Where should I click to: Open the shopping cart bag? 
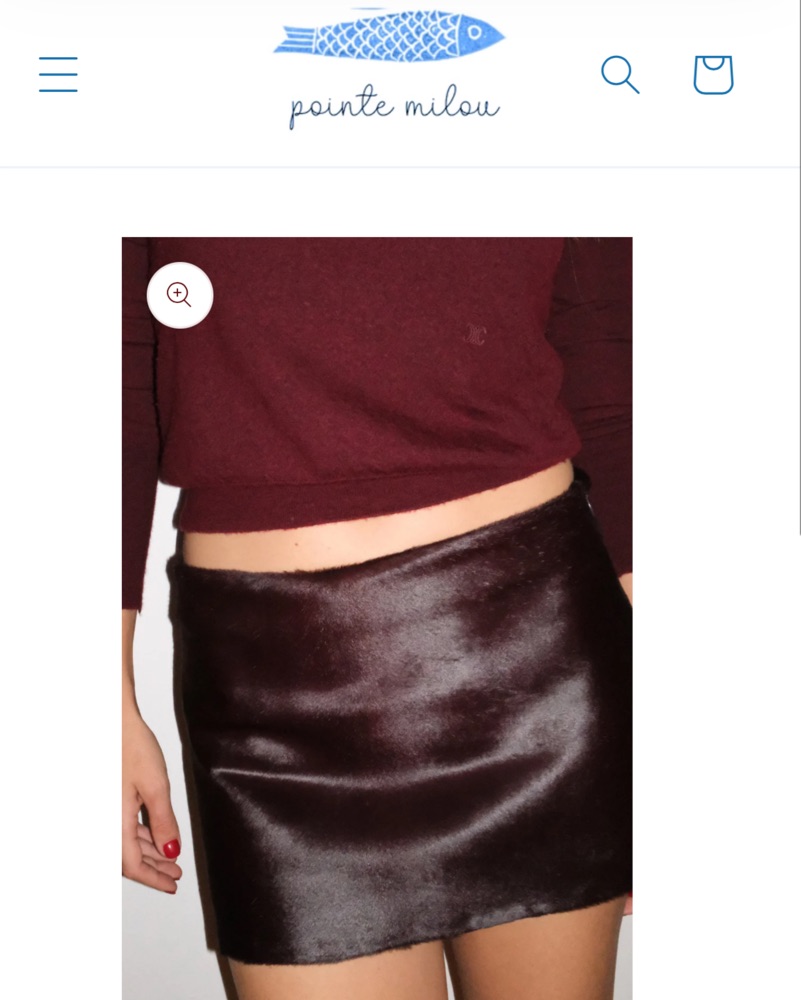[x=713, y=75]
